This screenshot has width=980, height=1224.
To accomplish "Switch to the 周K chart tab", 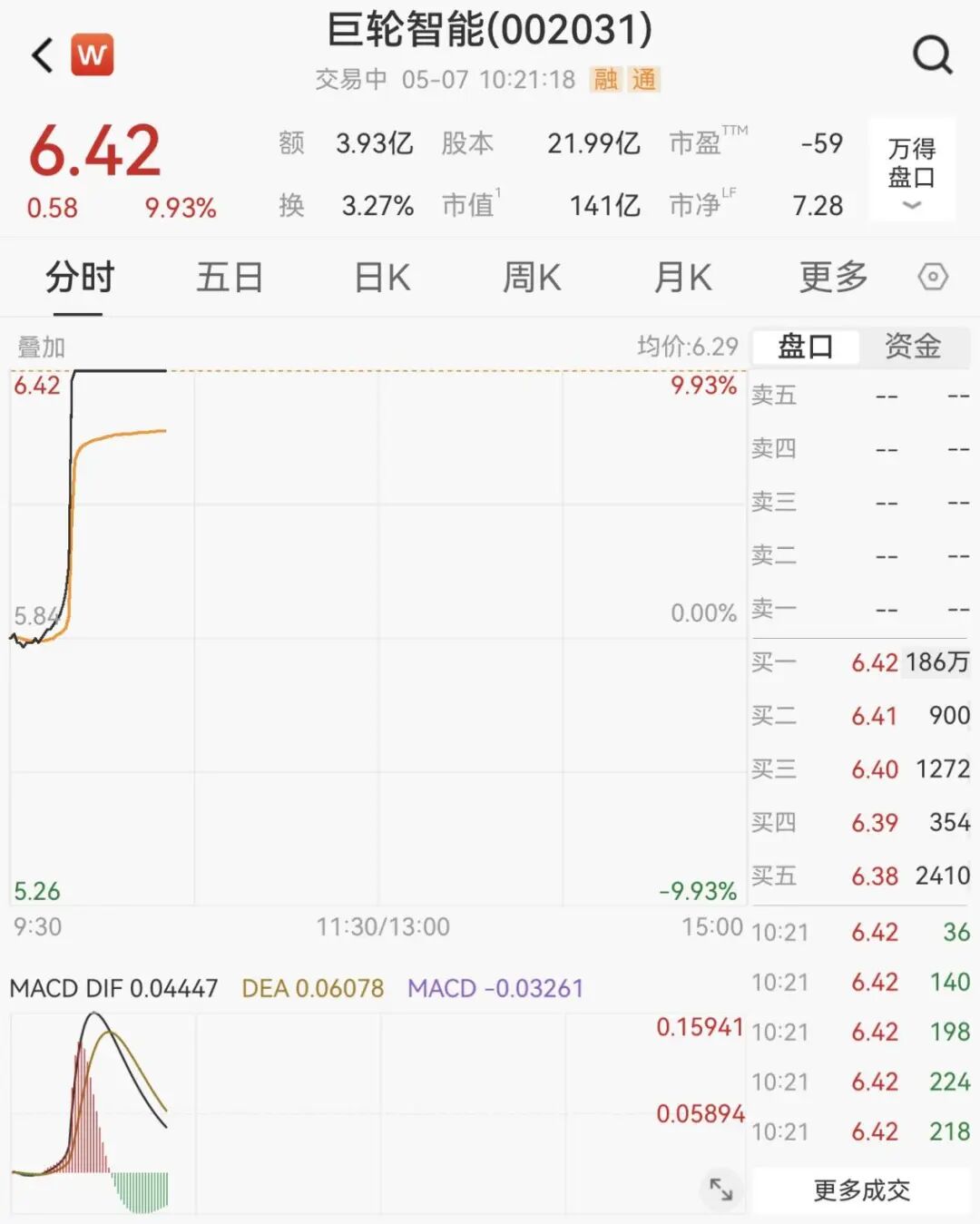I will pyautogui.click(x=533, y=278).
